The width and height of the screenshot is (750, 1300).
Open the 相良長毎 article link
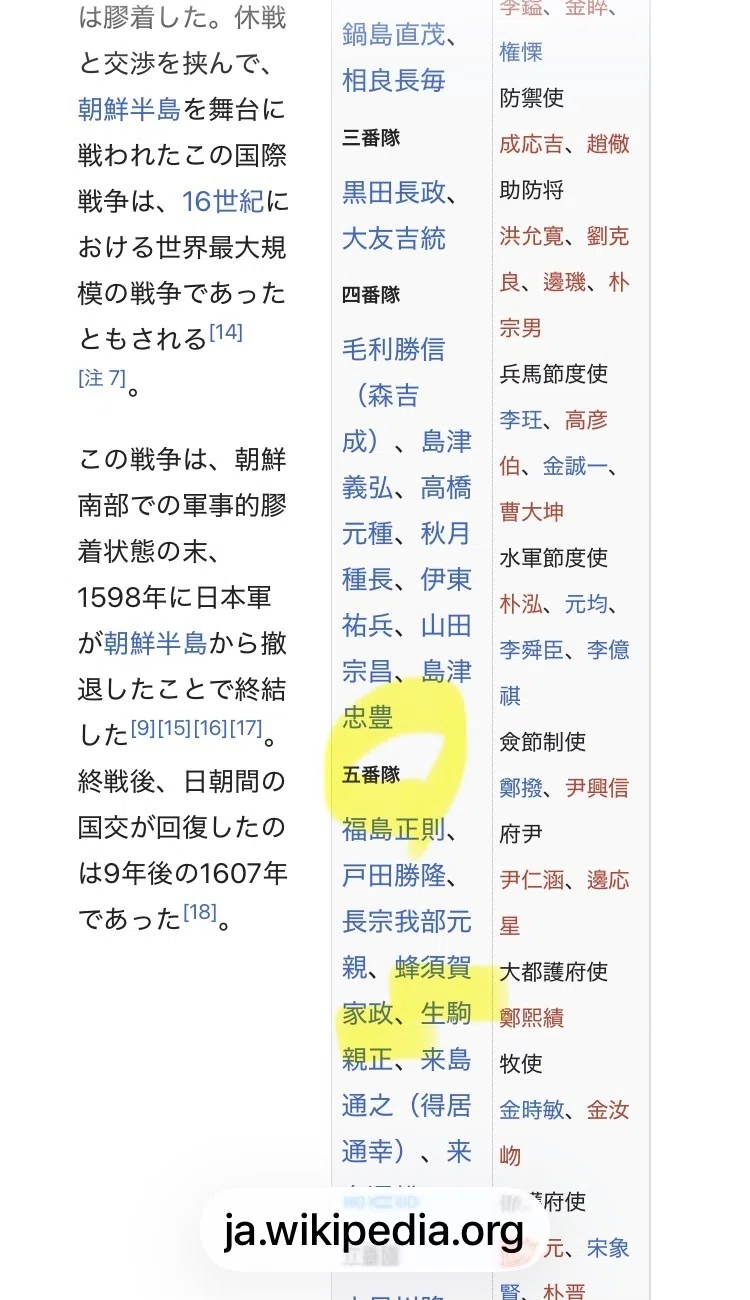[x=394, y=81]
